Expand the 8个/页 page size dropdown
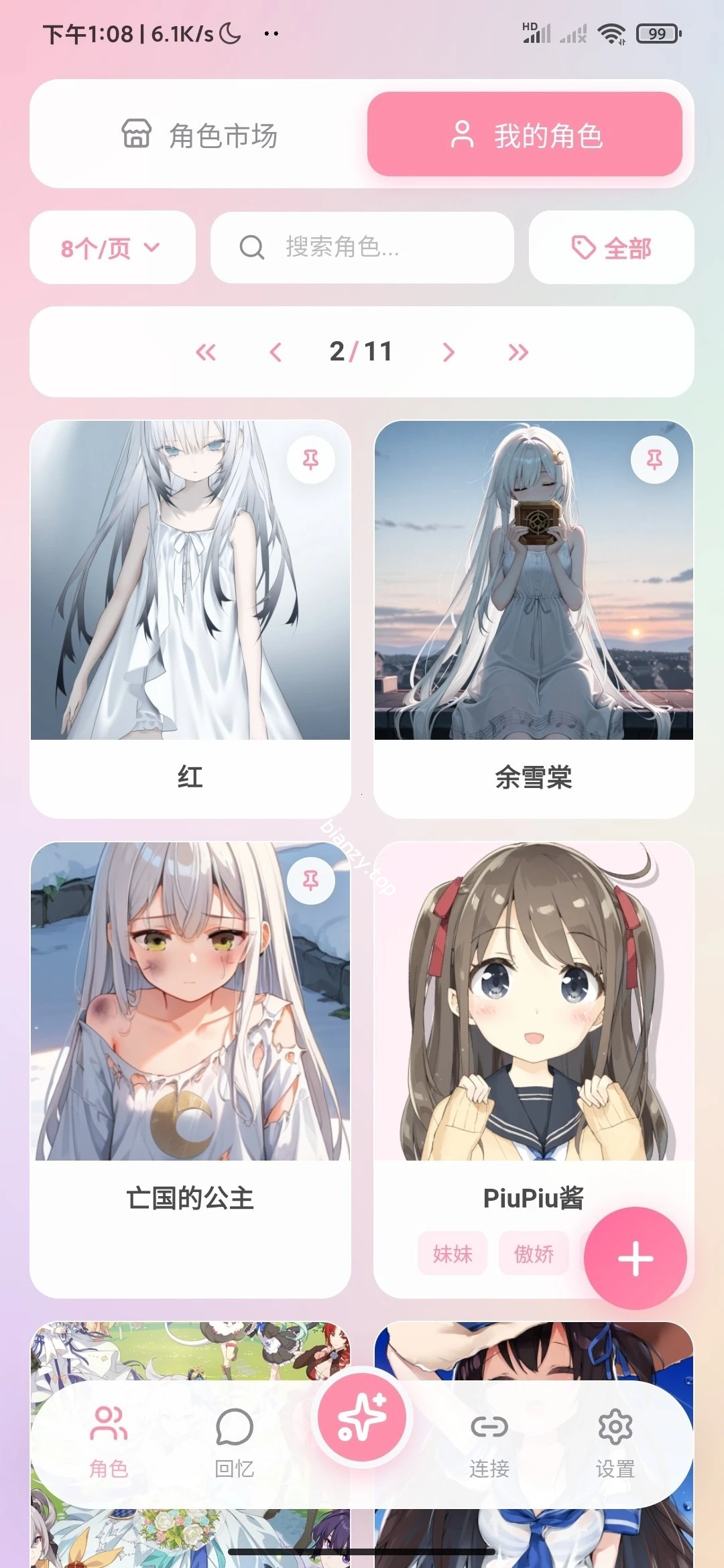The width and height of the screenshot is (724, 1568). point(112,248)
